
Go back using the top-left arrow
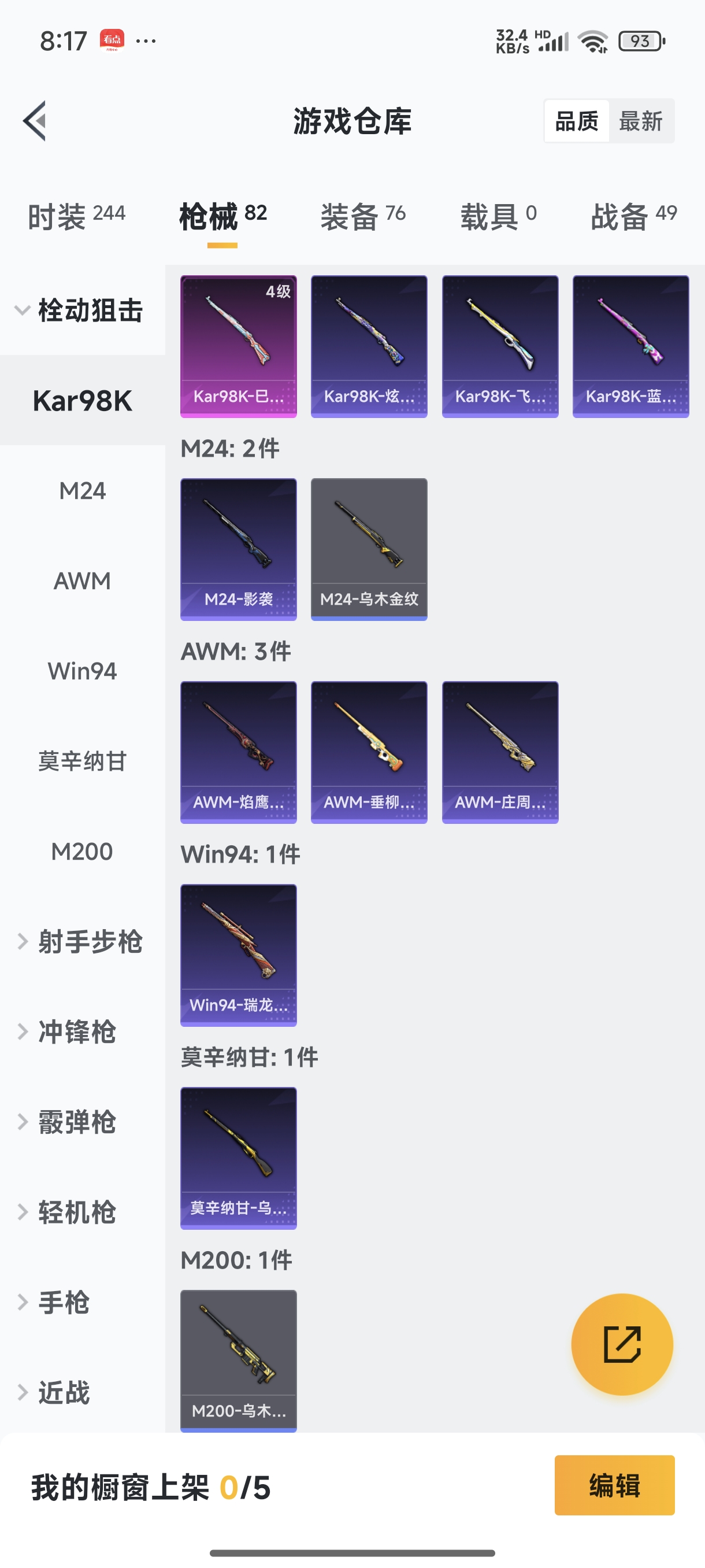(35, 120)
